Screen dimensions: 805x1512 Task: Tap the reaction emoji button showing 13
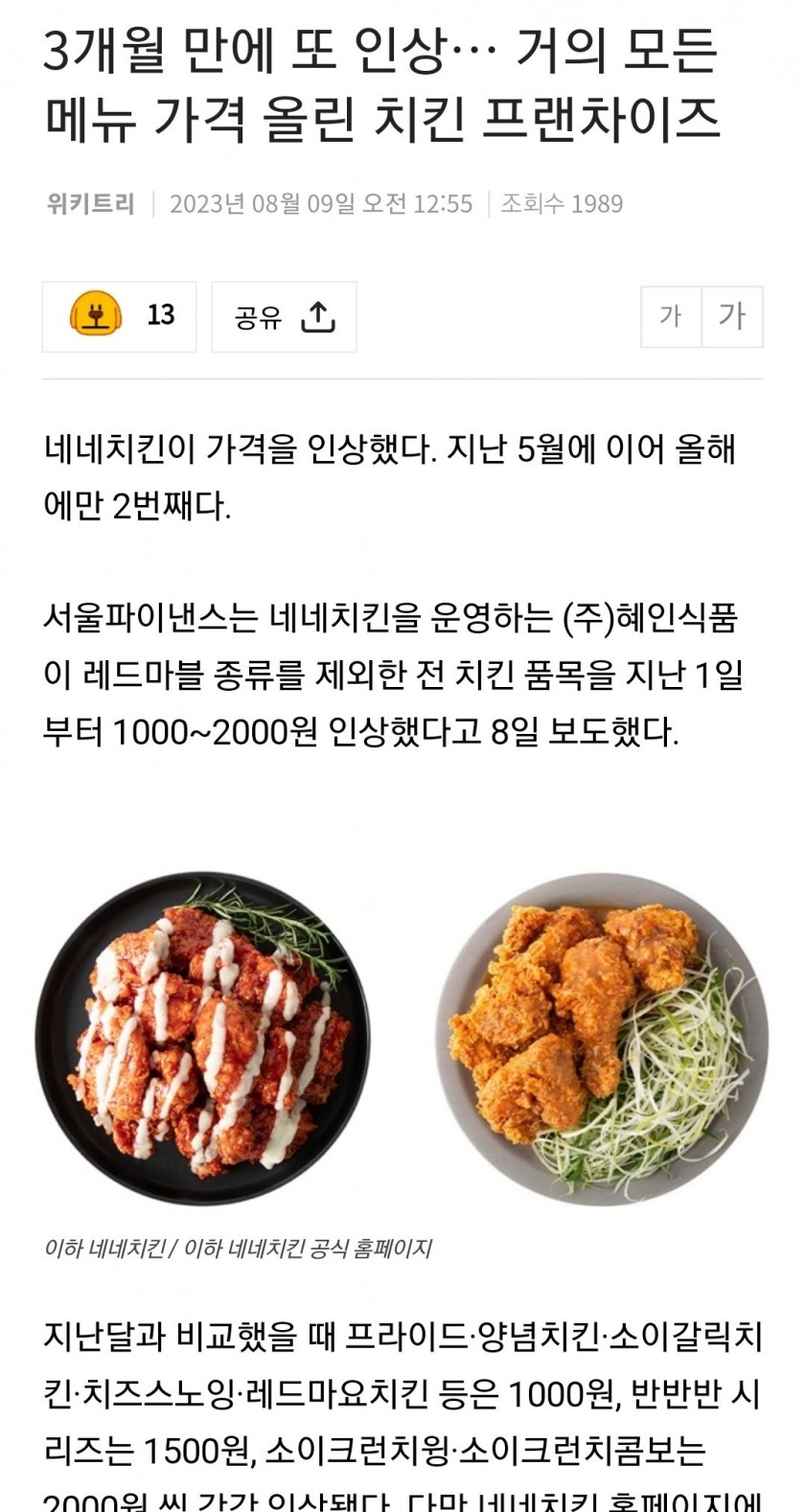pos(119,316)
